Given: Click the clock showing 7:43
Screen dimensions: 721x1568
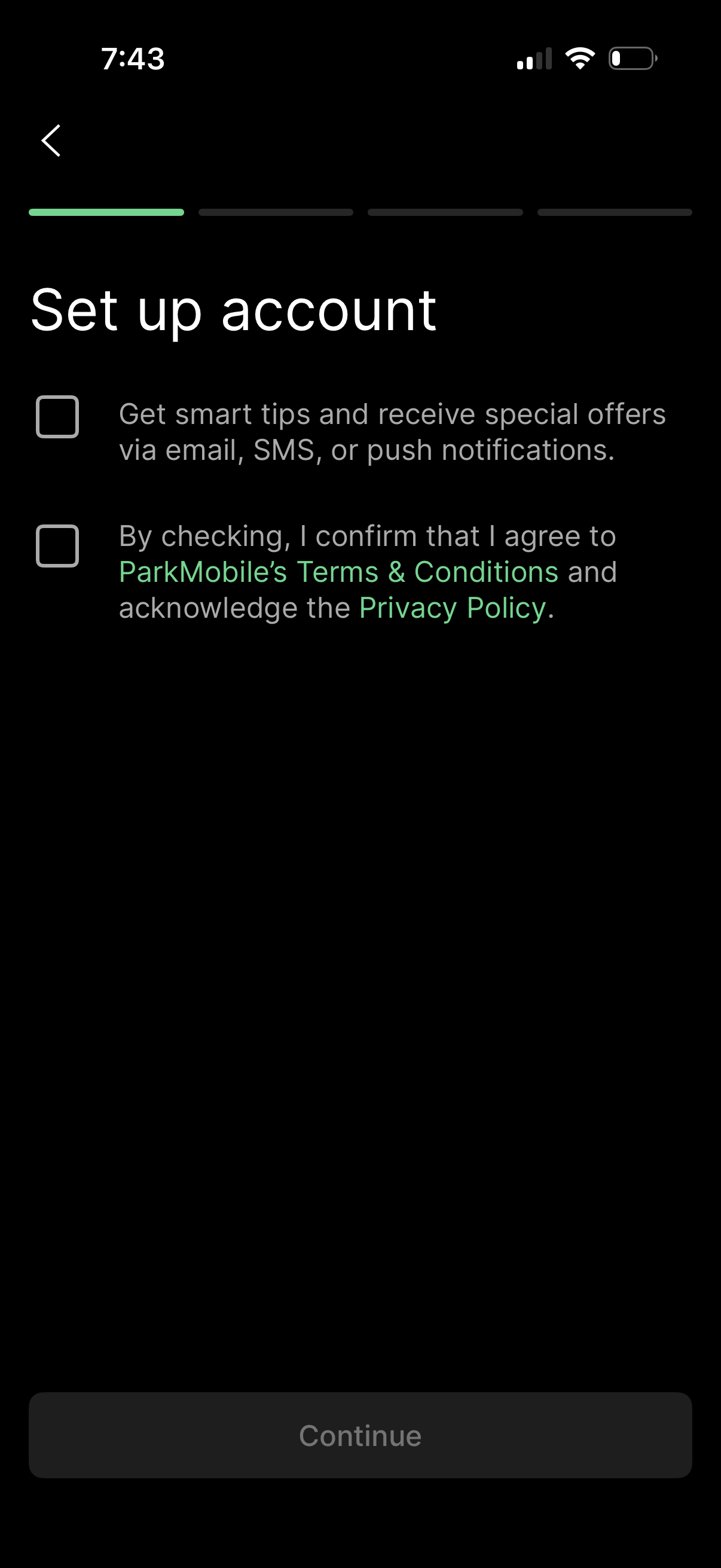Looking at the screenshot, I should [134, 59].
